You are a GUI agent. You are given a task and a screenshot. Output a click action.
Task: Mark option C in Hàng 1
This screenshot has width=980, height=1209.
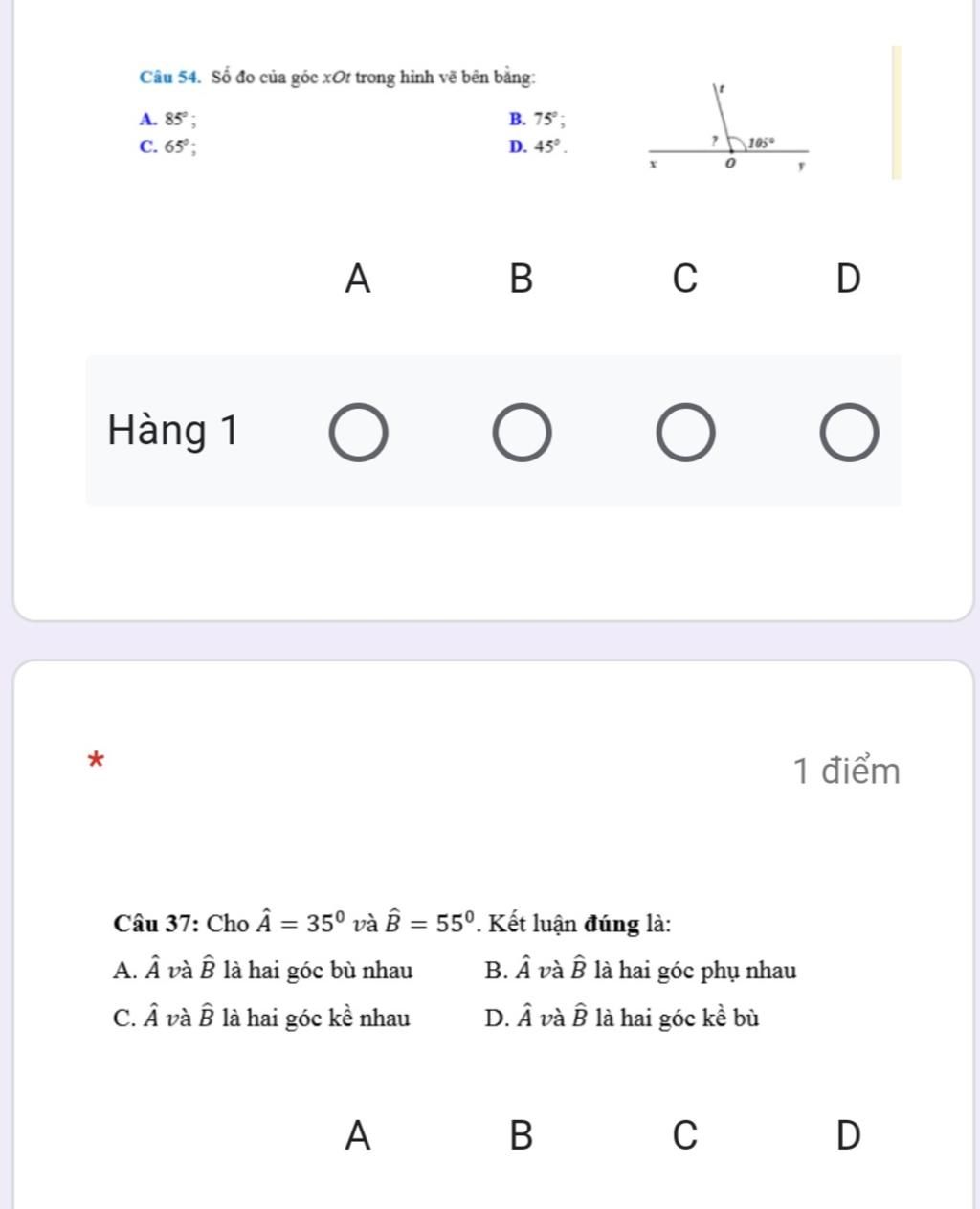point(685,433)
